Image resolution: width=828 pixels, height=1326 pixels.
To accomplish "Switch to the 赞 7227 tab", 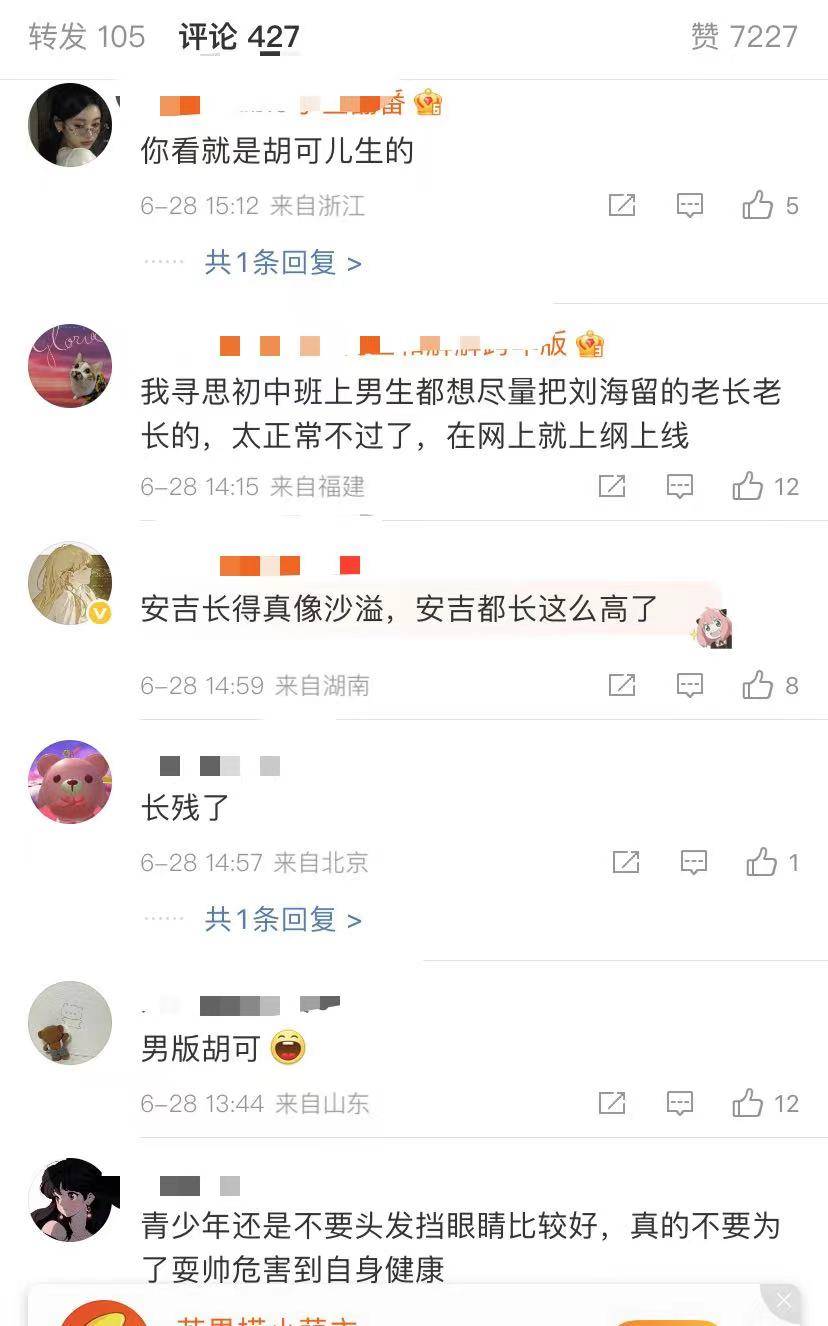I will 744,37.
